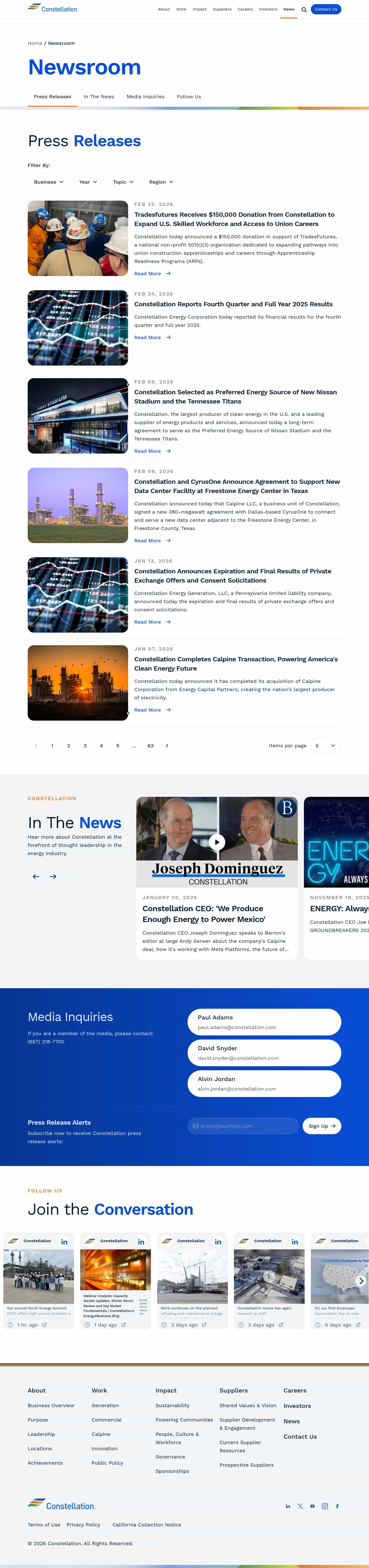The height and width of the screenshot is (1568, 369).
Task: Open the Investors link in the header
Action: (268, 10)
